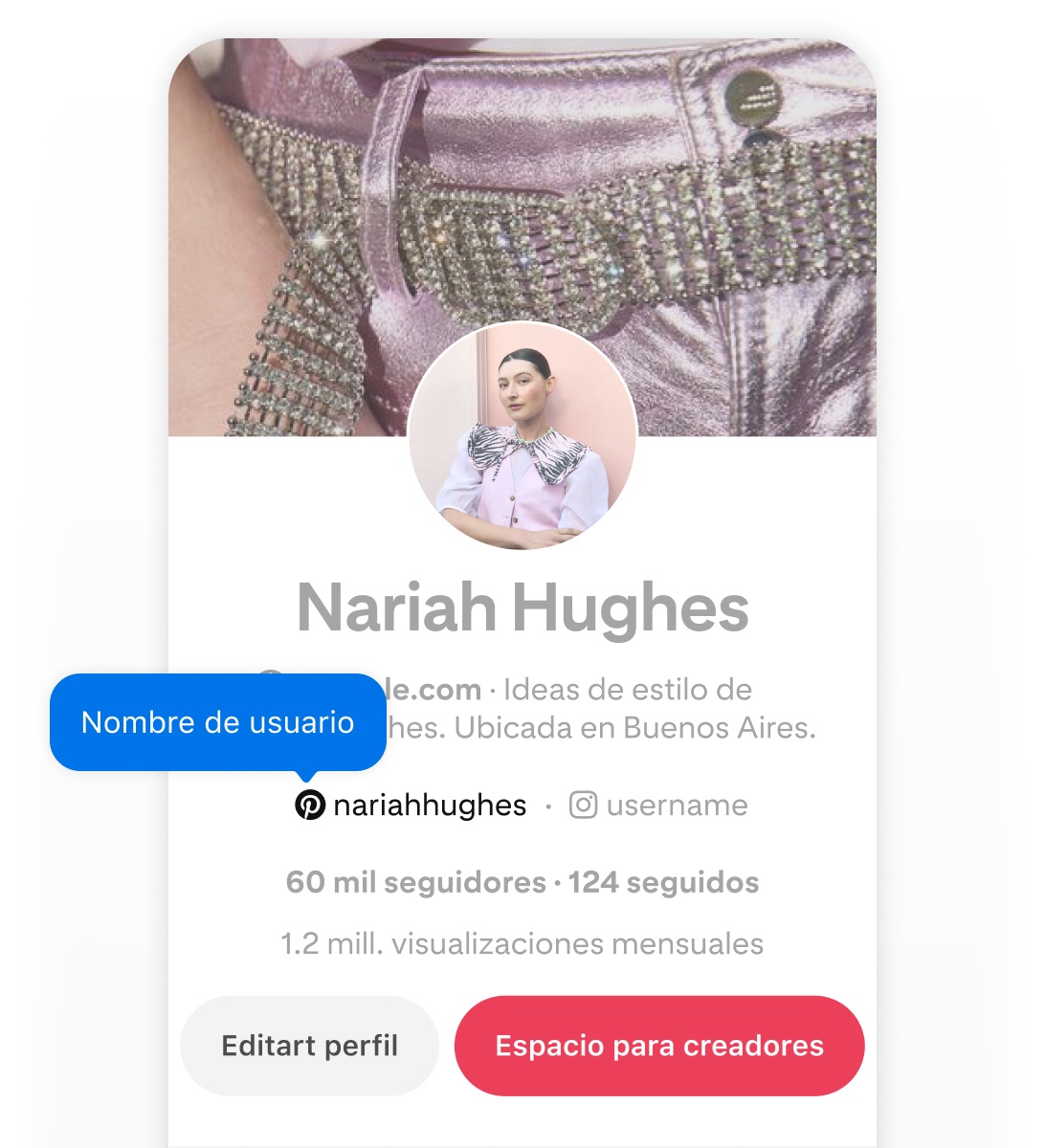Click the '124 seguidos' count
1045x1148 pixels.
coord(661,882)
